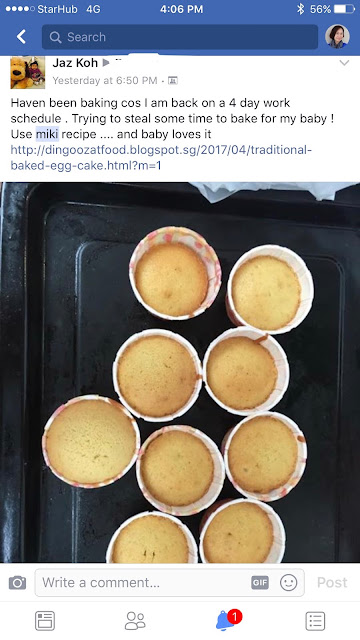The image size is (360, 640).
Task: Open the profile picture in the header
Action: 337,37
